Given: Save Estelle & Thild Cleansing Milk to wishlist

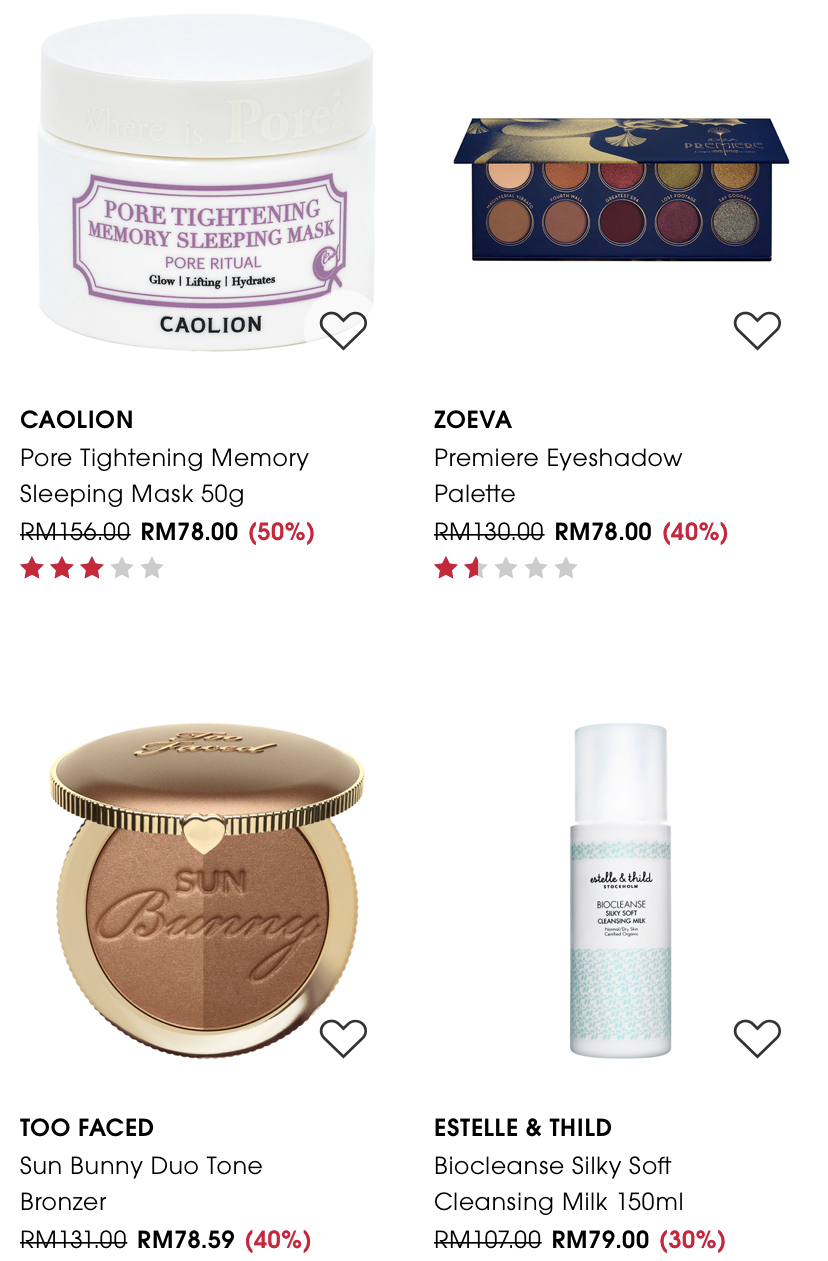Looking at the screenshot, I should pos(757,1038).
